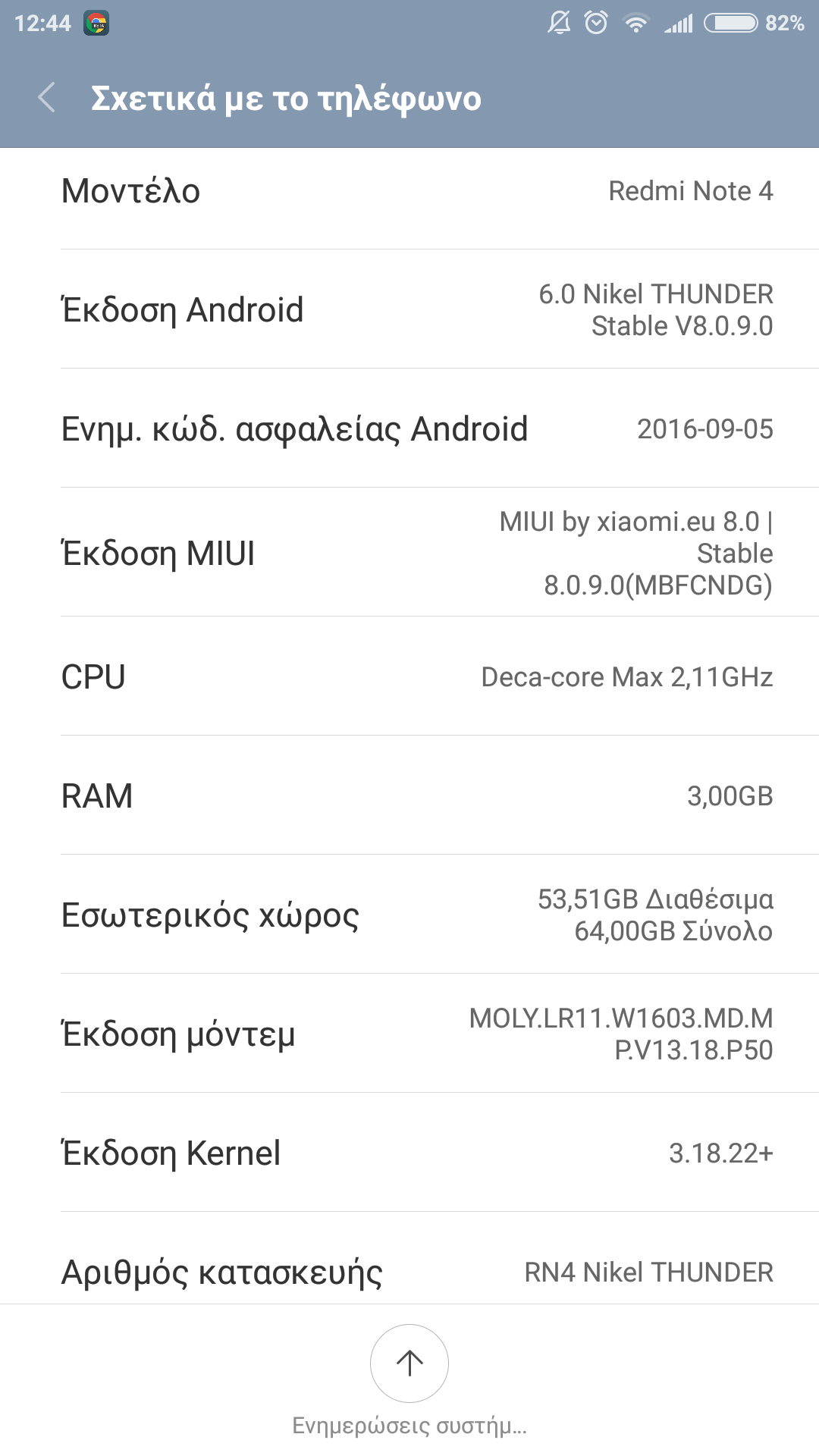819x1456 pixels.
Task: Open system updates (Ενημερώσεις συστήματος) button
Action: click(409, 1363)
